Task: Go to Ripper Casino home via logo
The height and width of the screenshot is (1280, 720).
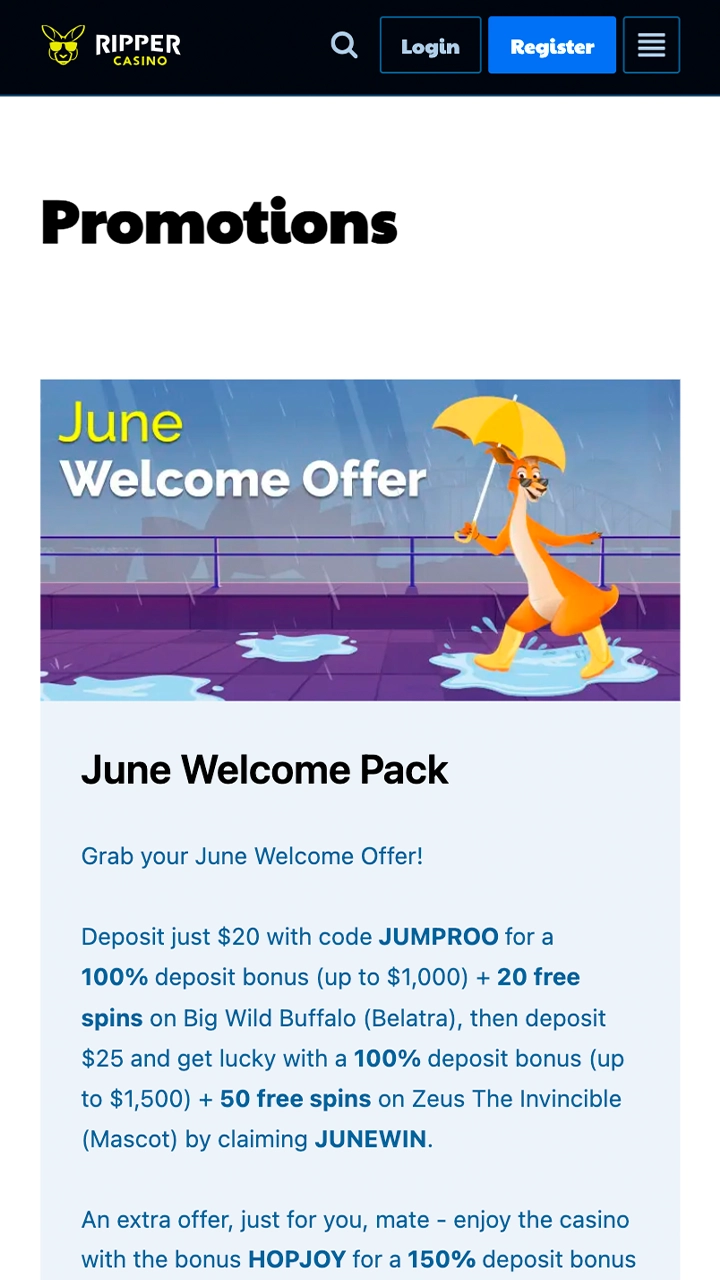Action: pyautogui.click(x=111, y=45)
